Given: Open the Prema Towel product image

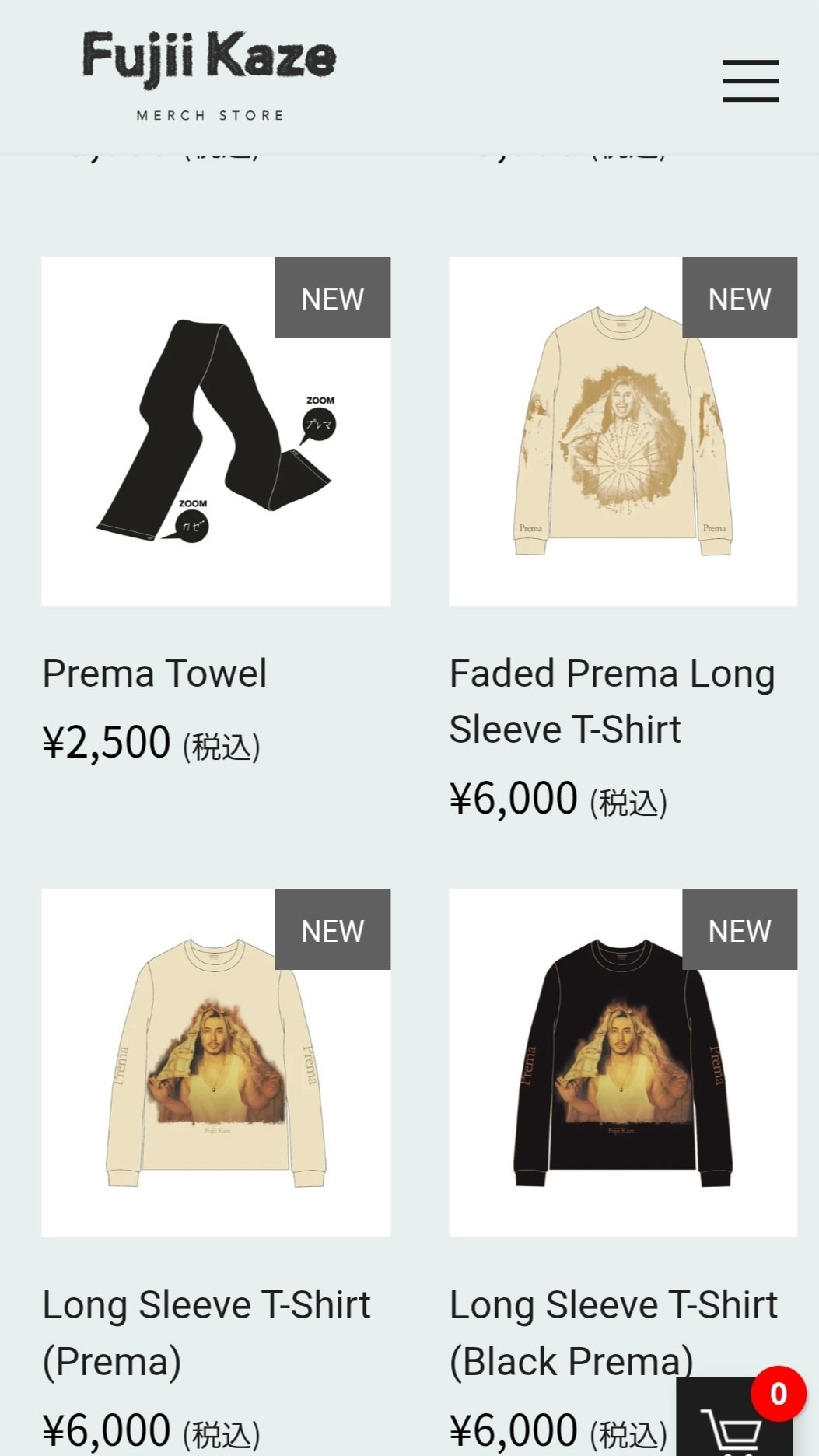Looking at the screenshot, I should click(x=215, y=431).
